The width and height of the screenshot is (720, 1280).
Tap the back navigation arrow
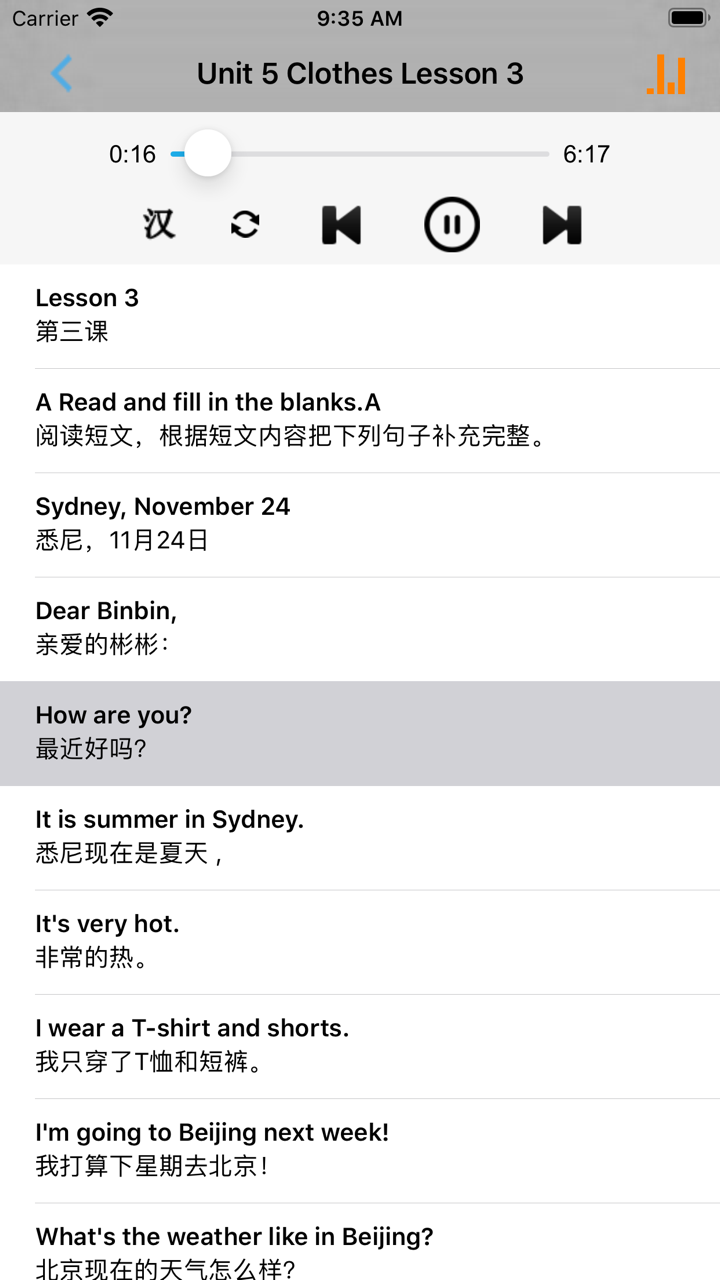[60, 73]
